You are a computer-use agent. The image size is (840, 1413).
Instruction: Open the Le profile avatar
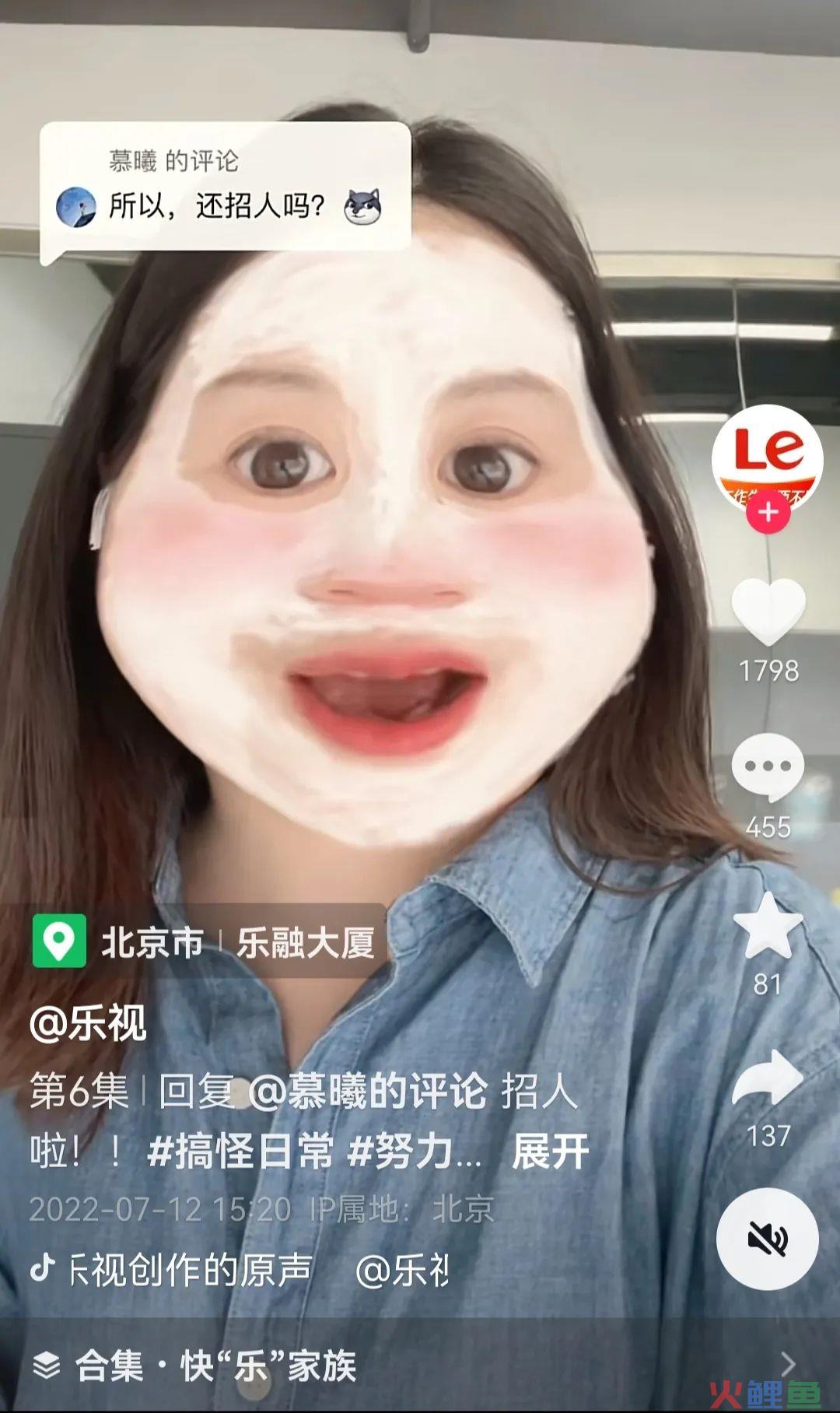[768, 456]
